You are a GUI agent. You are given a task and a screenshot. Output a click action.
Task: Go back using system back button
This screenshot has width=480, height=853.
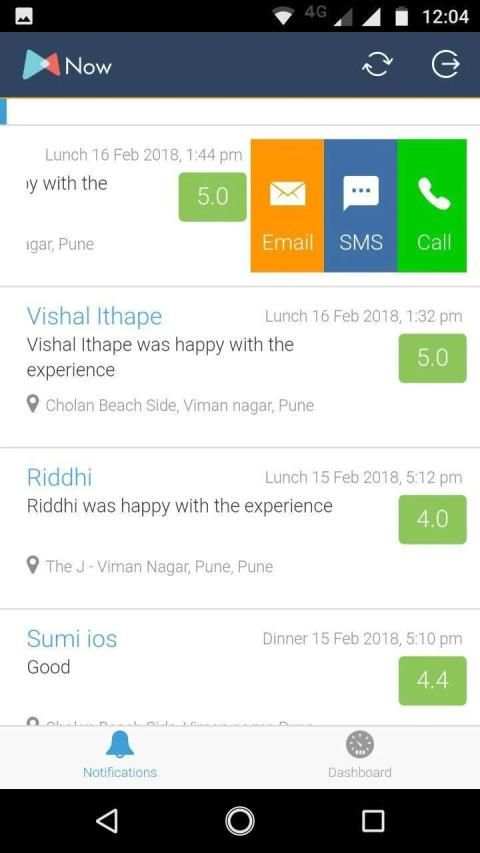coord(107,820)
